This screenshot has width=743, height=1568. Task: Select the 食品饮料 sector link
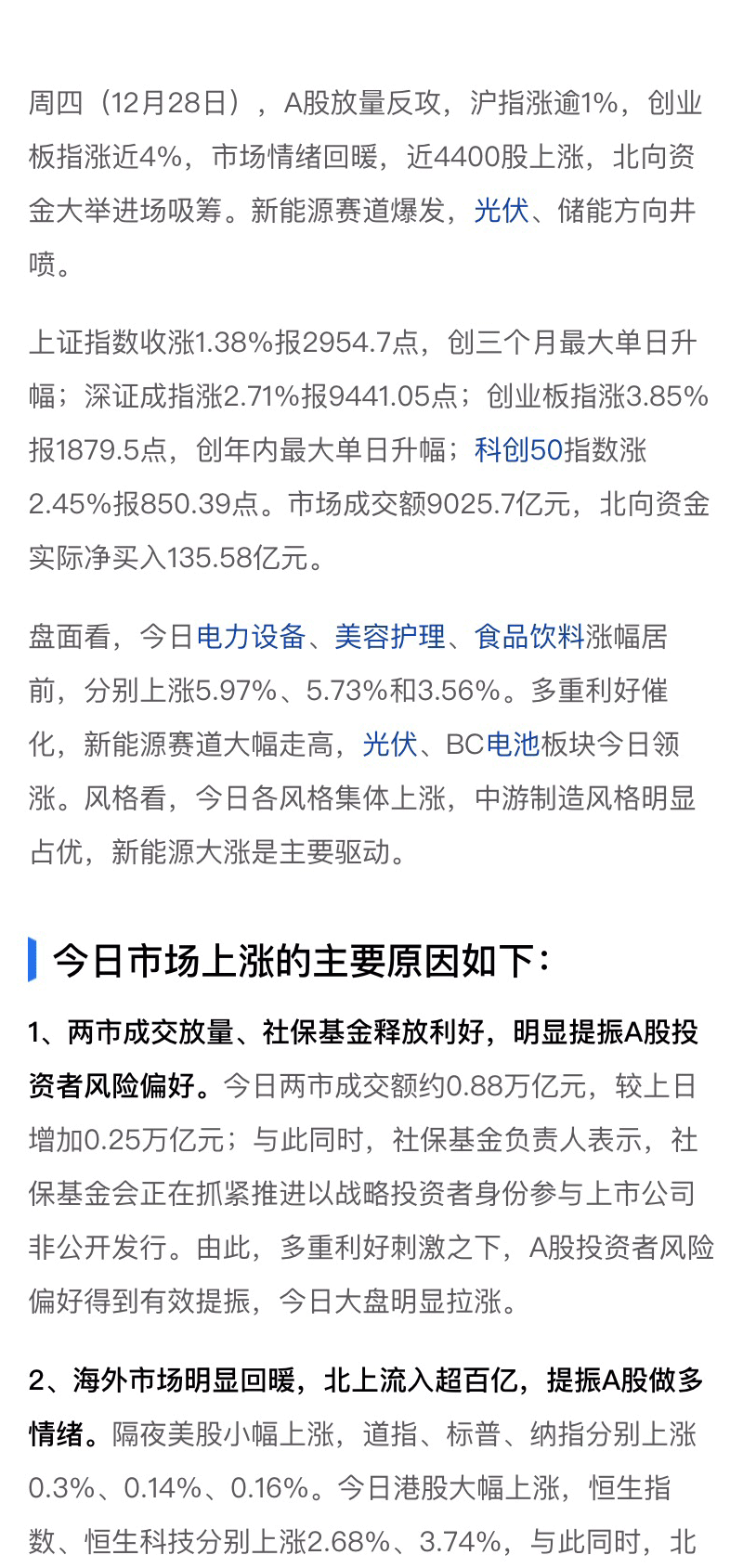[529, 637]
